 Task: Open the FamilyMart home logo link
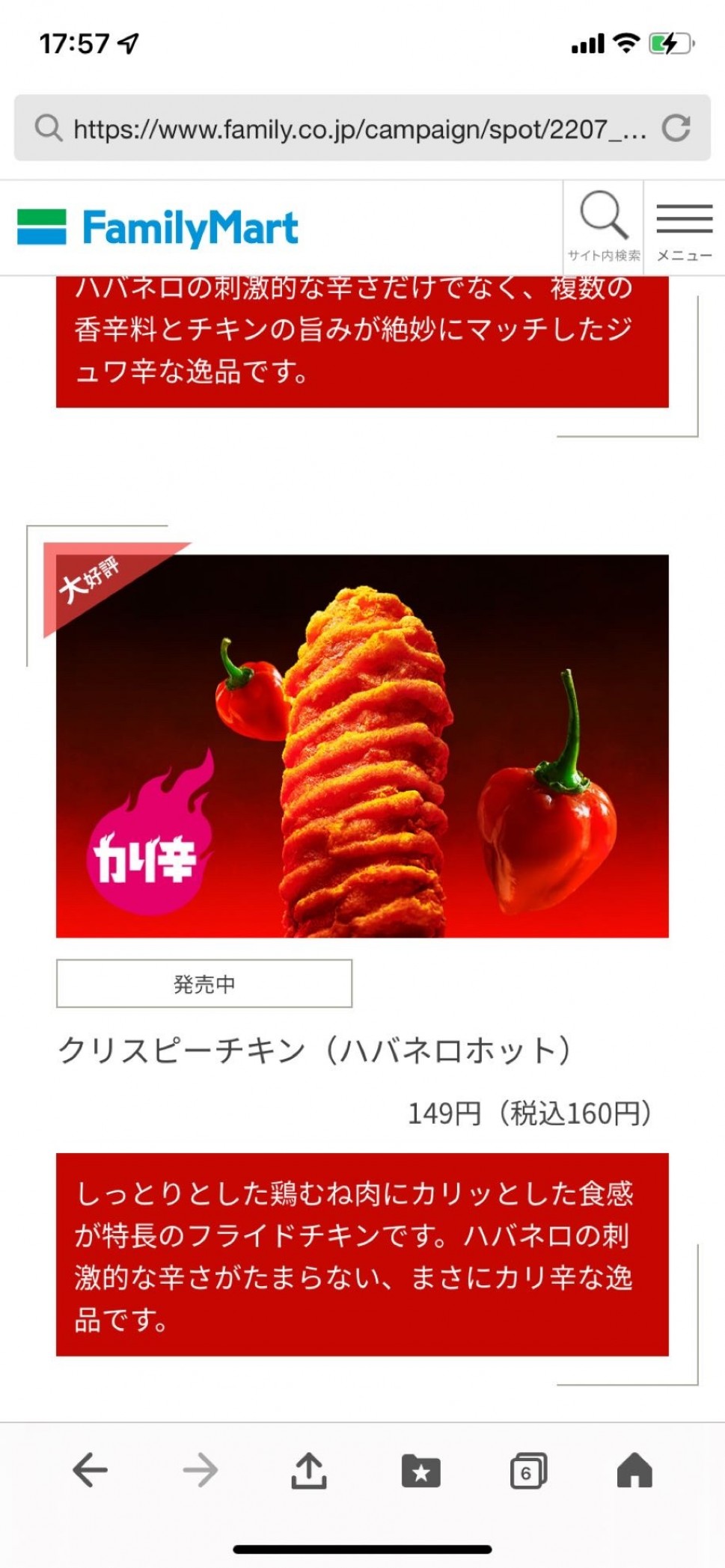(x=158, y=227)
